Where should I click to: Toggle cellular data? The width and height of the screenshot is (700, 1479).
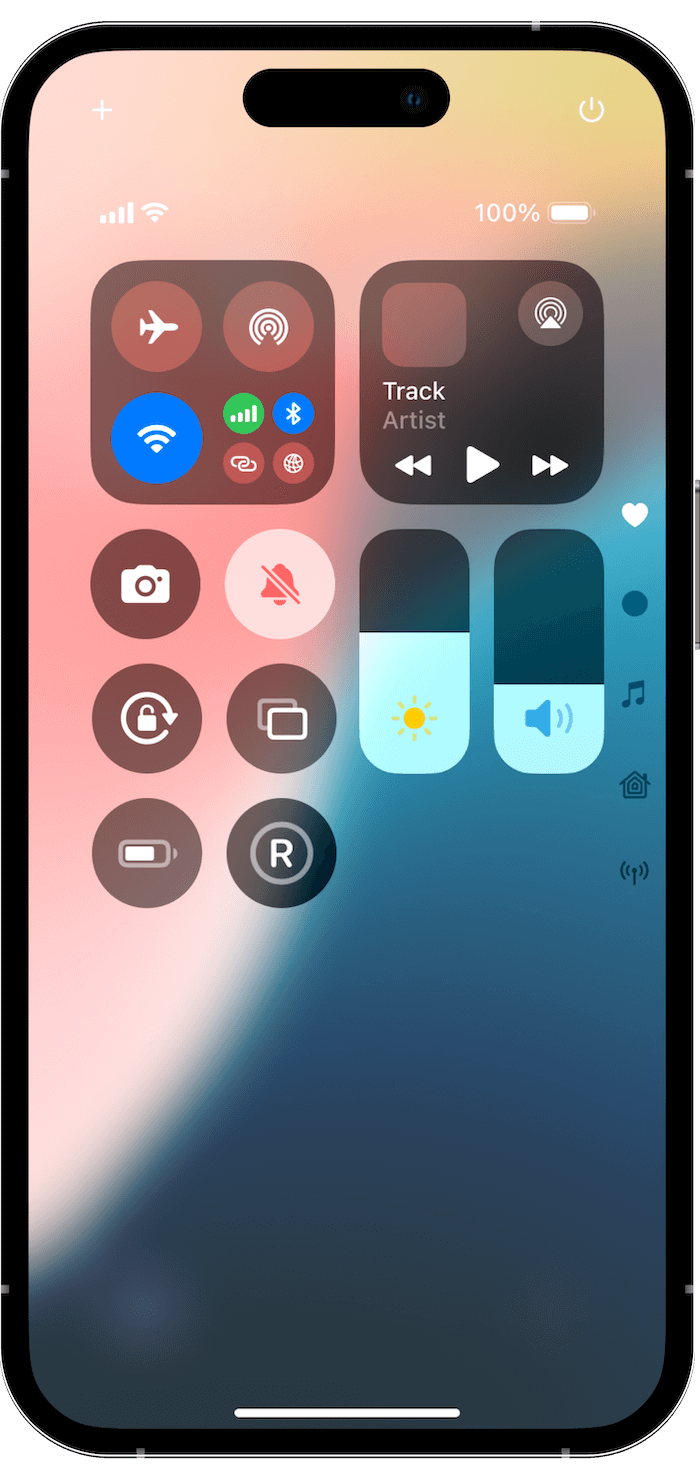(x=243, y=413)
